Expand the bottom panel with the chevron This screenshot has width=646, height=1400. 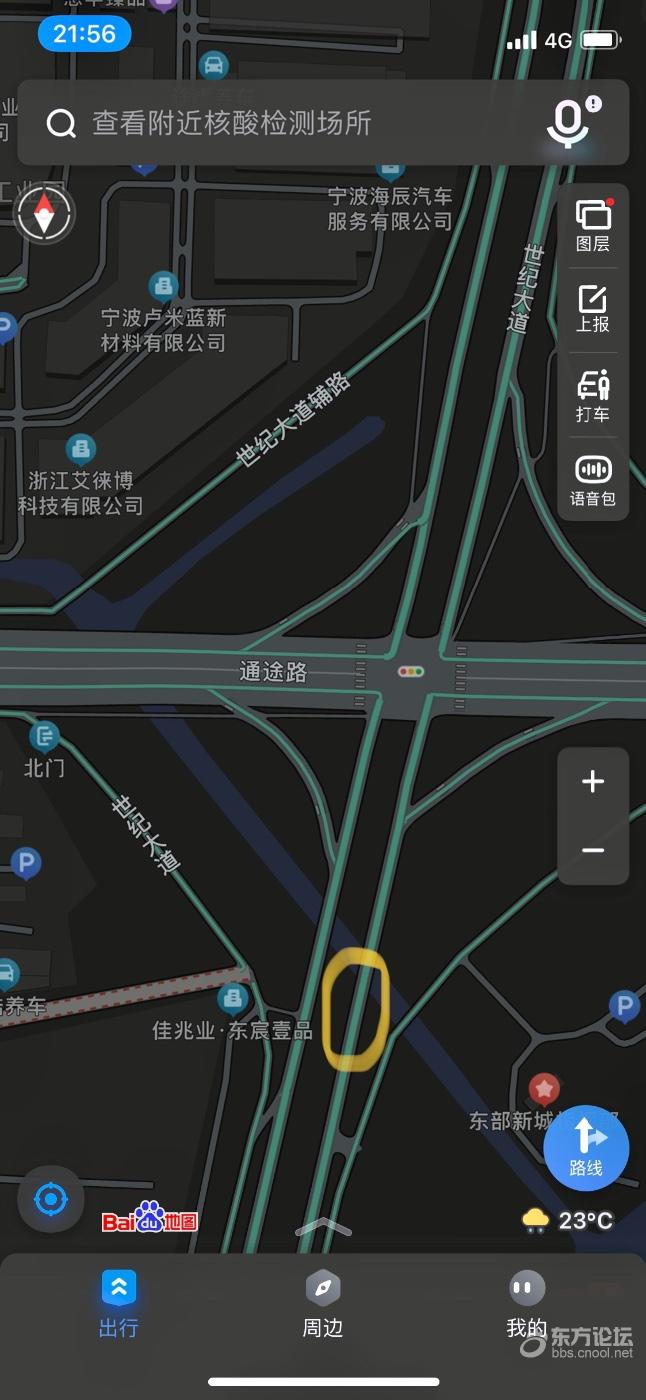pos(323,1226)
